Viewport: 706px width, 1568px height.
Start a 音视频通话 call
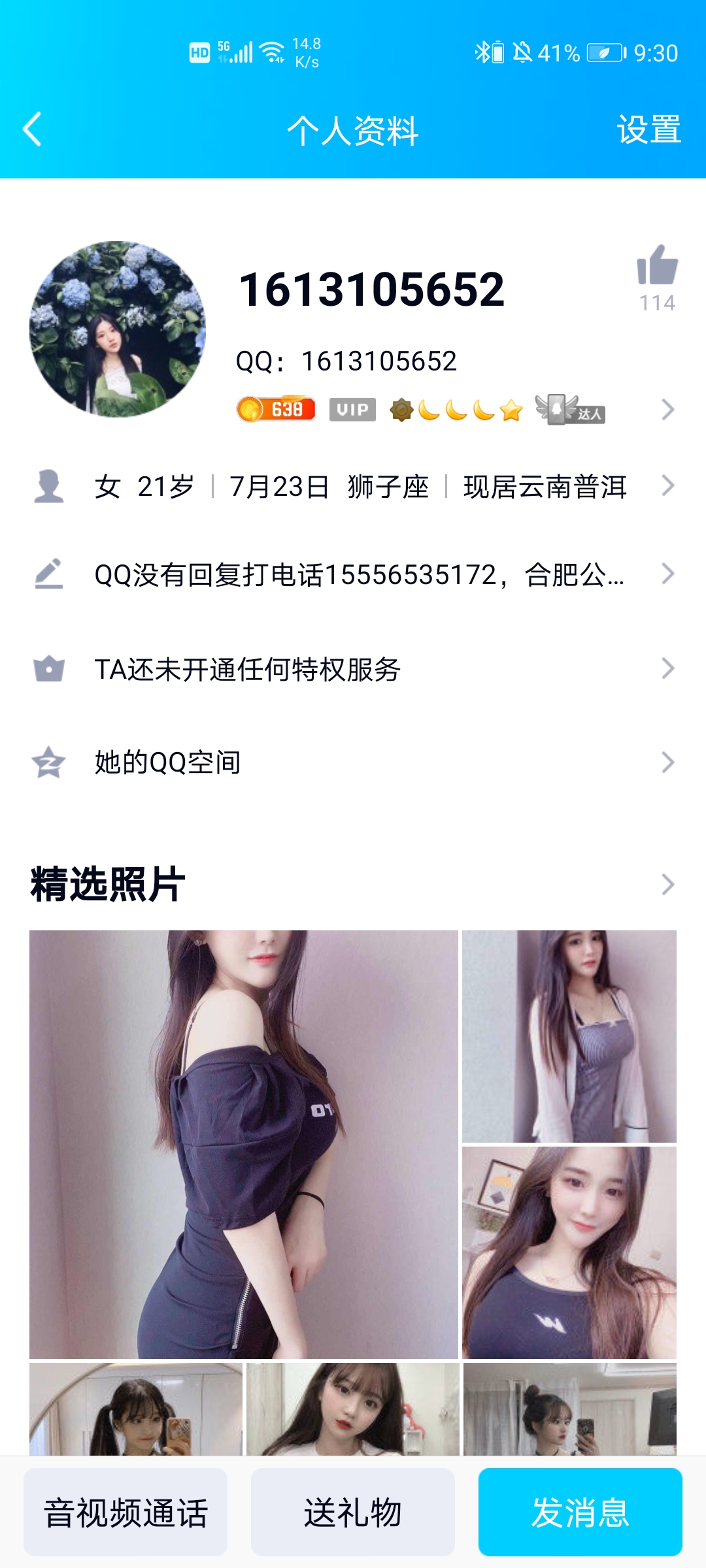(127, 1512)
